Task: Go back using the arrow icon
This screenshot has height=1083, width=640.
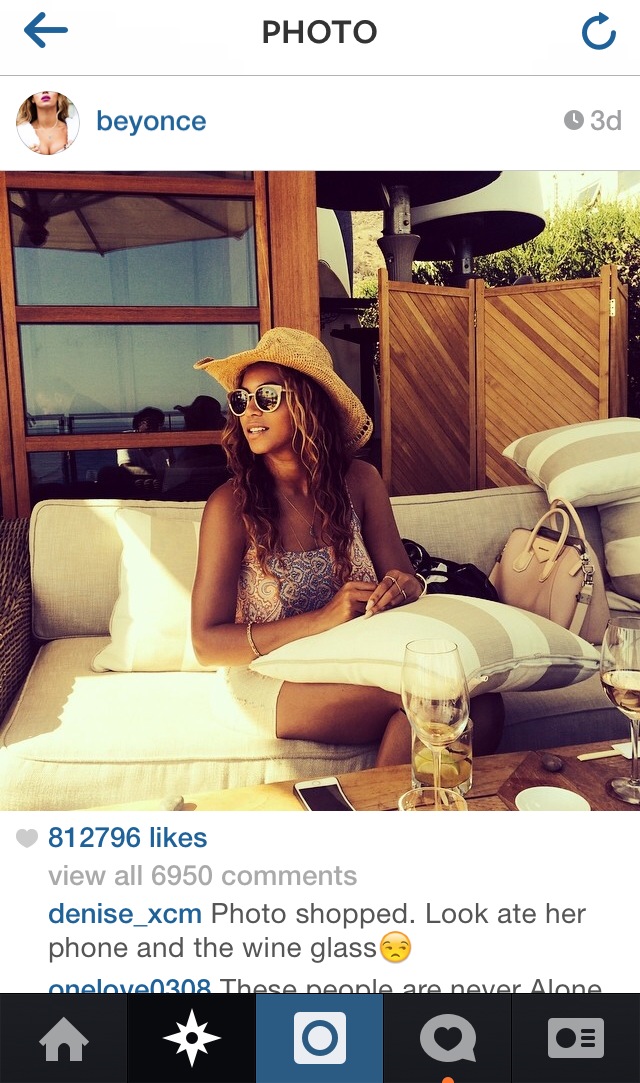Action: 46,31
